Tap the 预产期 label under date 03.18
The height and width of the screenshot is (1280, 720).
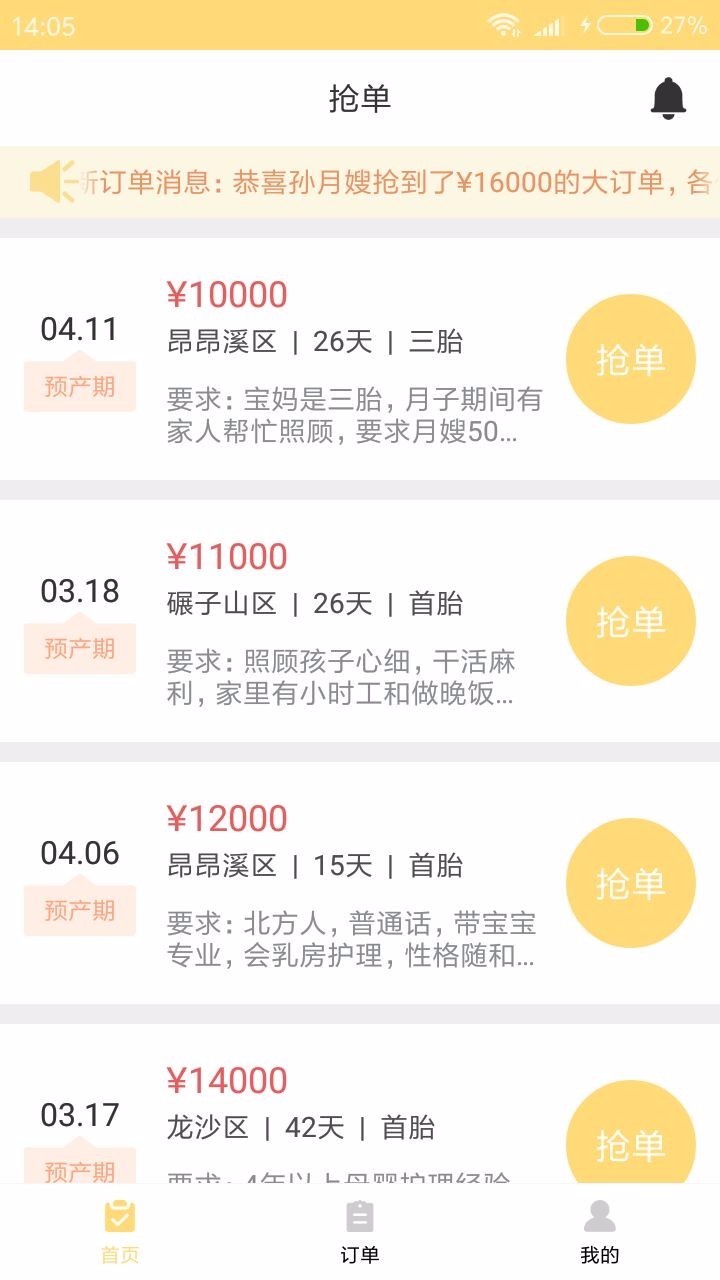pyautogui.click(x=80, y=647)
